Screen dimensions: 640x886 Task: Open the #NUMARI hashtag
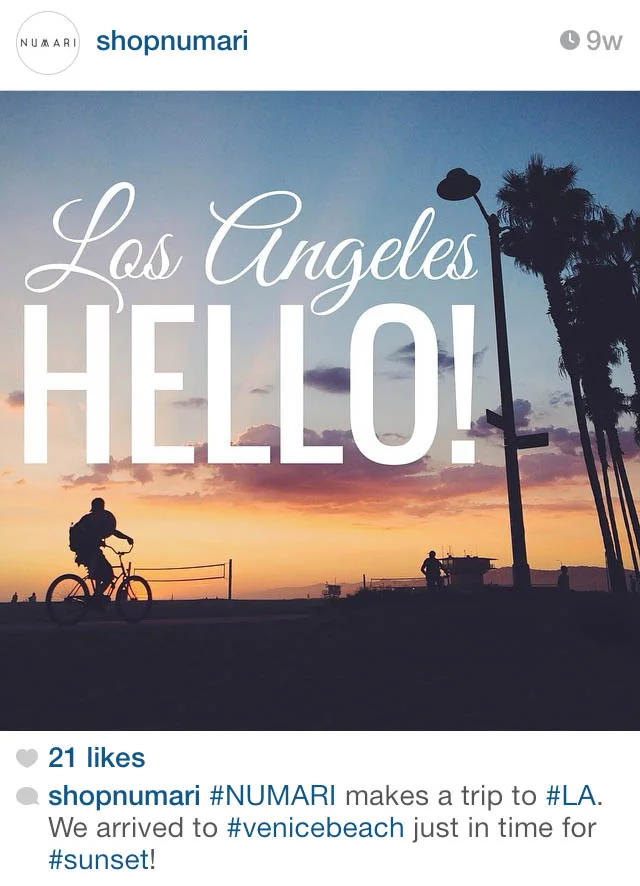[272, 796]
